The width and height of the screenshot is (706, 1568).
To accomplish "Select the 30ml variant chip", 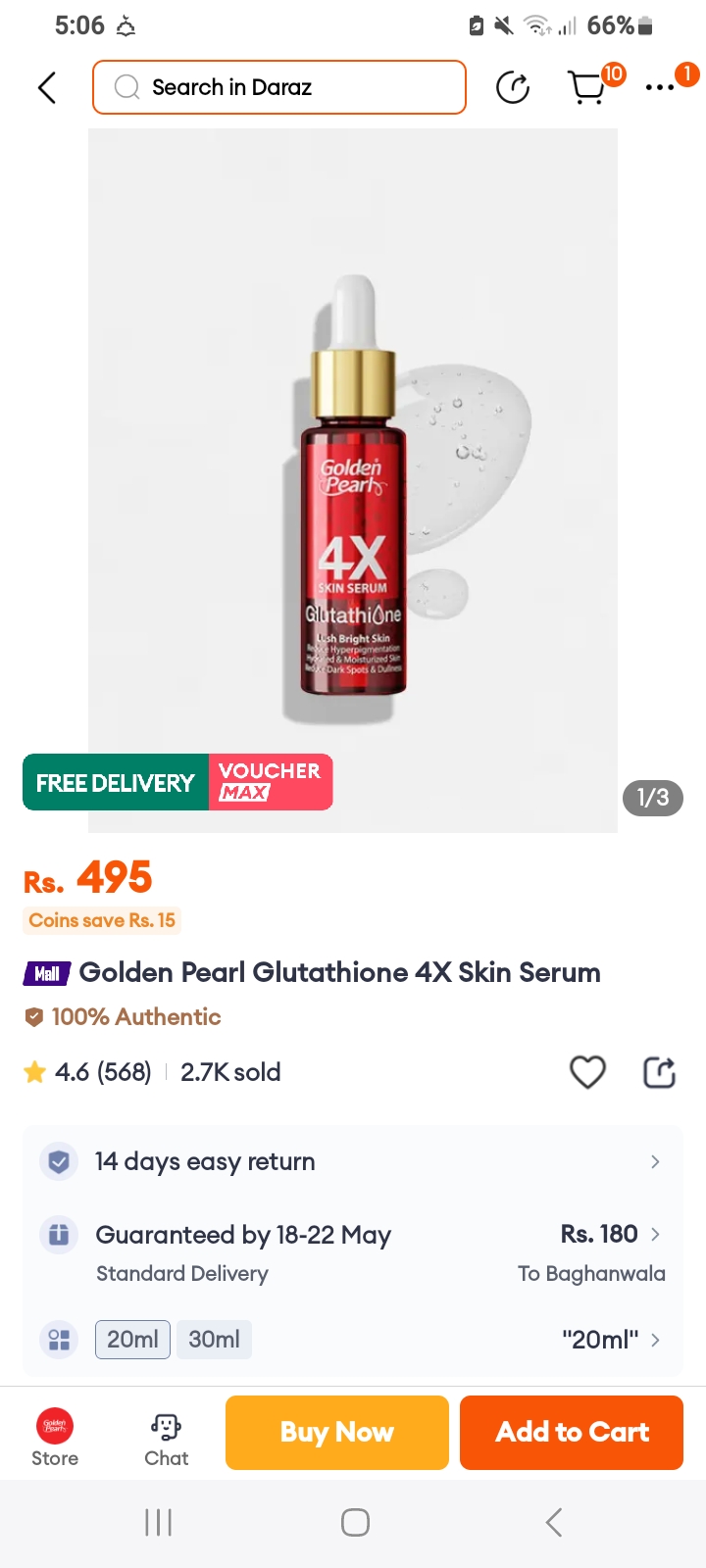I will 214,1340.
